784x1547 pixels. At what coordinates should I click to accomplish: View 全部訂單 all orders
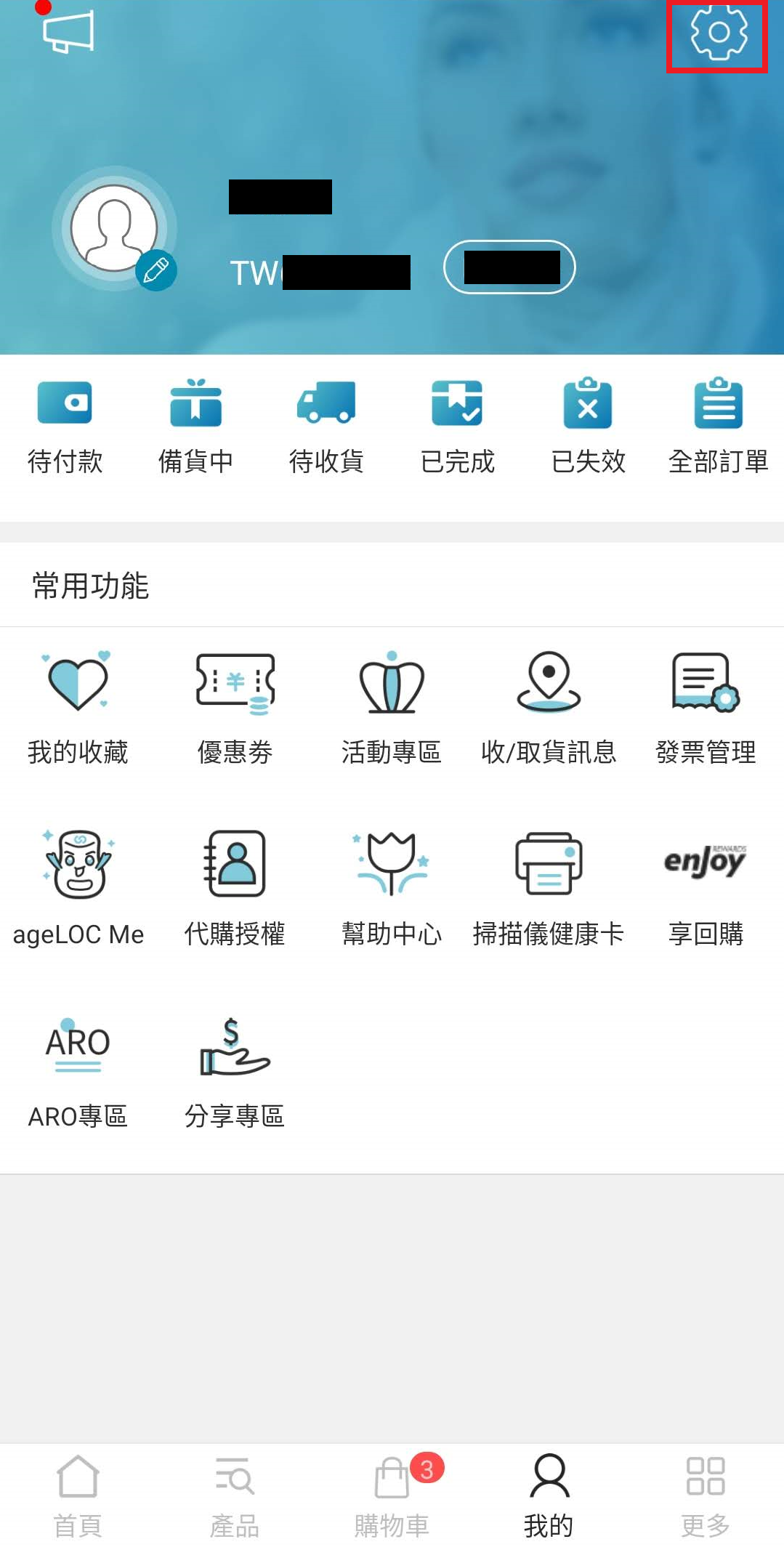pyautogui.click(x=718, y=426)
